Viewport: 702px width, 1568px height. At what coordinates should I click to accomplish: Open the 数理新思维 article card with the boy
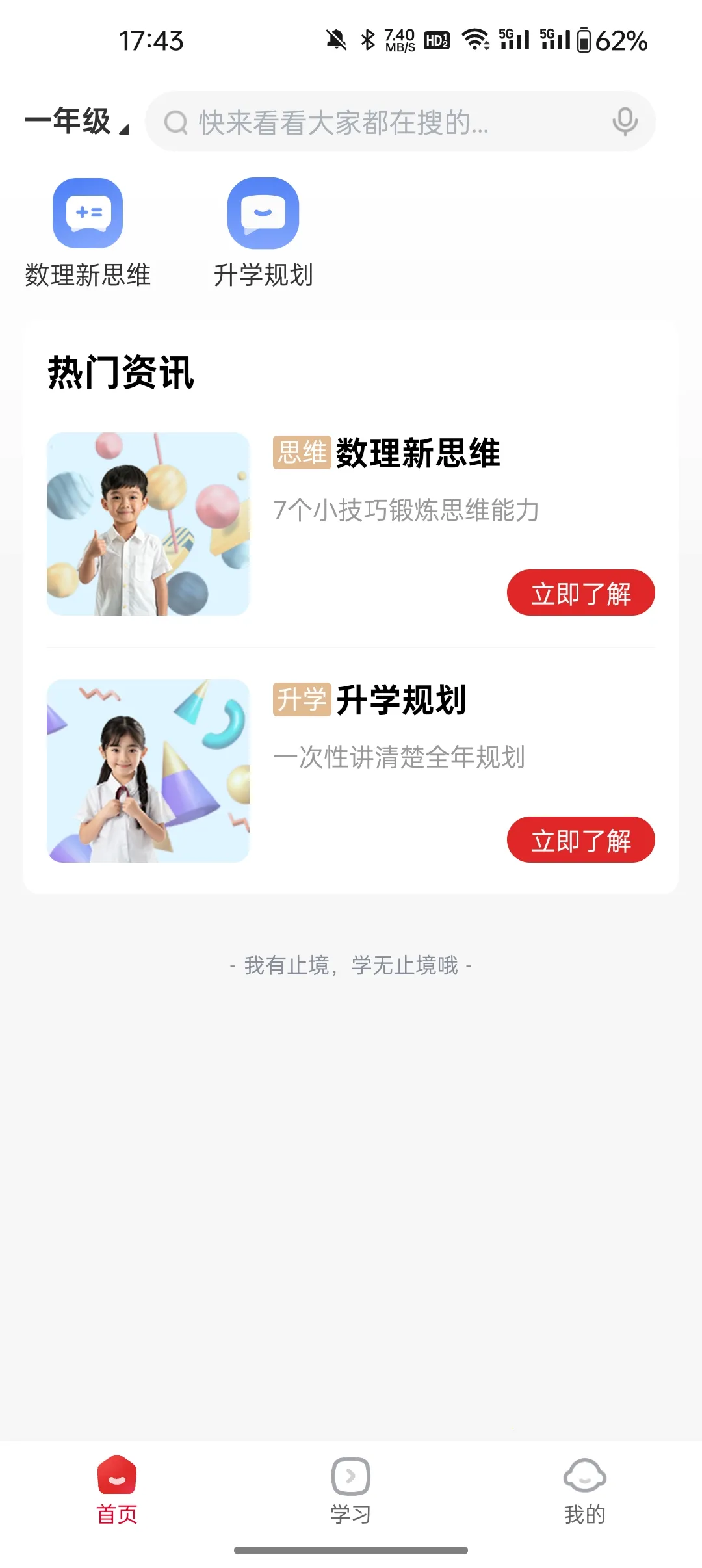point(148,524)
